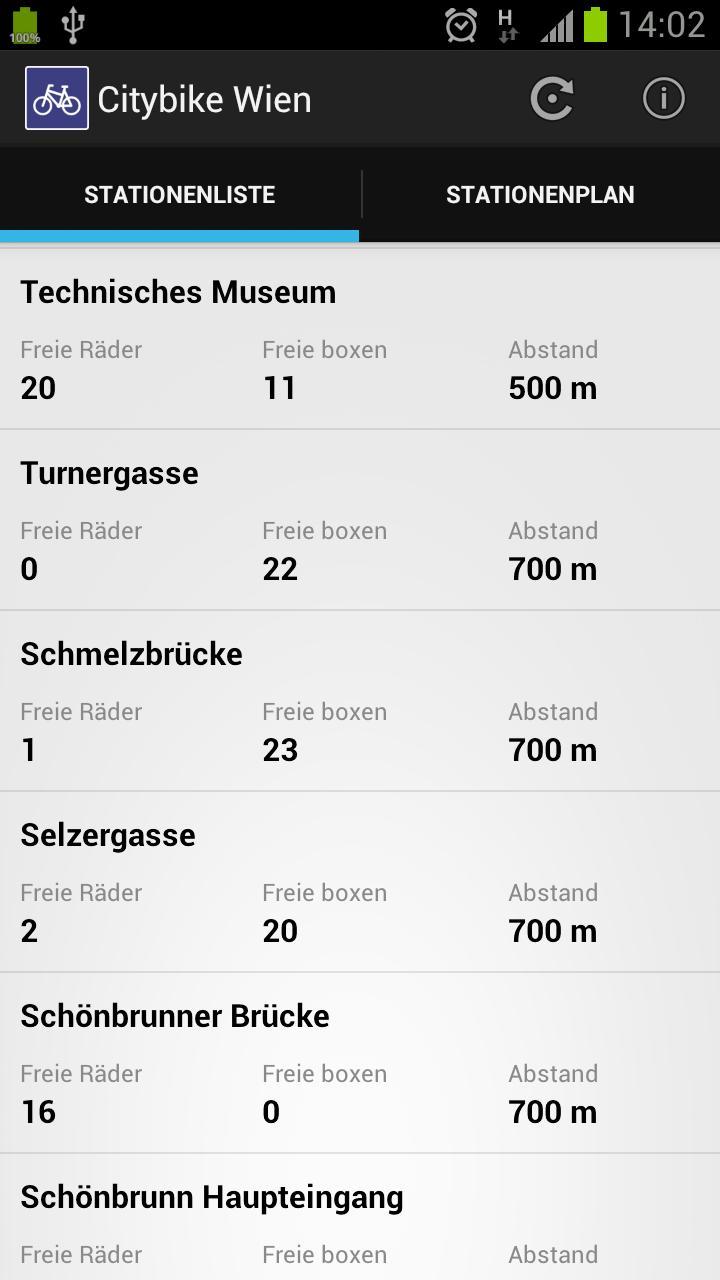Open the Technisches Museum station
This screenshot has height=1280, width=720.
[x=360, y=340]
